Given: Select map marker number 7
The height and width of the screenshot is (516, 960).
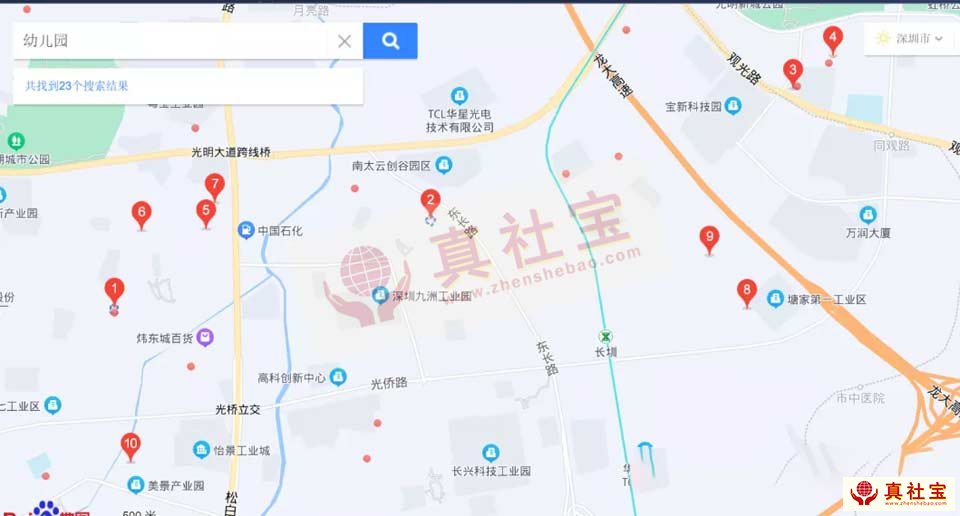Looking at the screenshot, I should point(214,185).
